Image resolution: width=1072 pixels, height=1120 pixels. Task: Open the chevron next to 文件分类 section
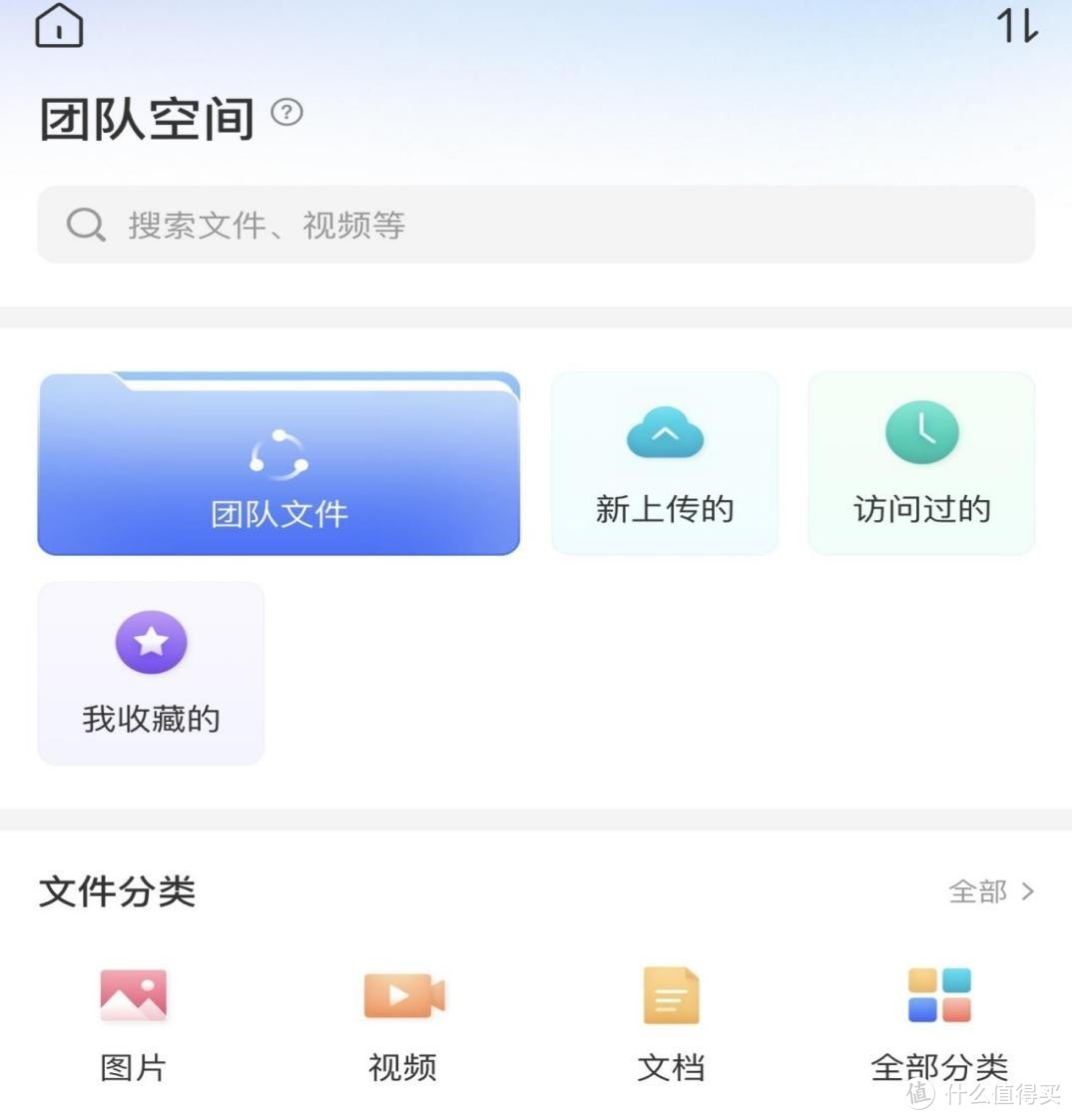(x=1027, y=891)
